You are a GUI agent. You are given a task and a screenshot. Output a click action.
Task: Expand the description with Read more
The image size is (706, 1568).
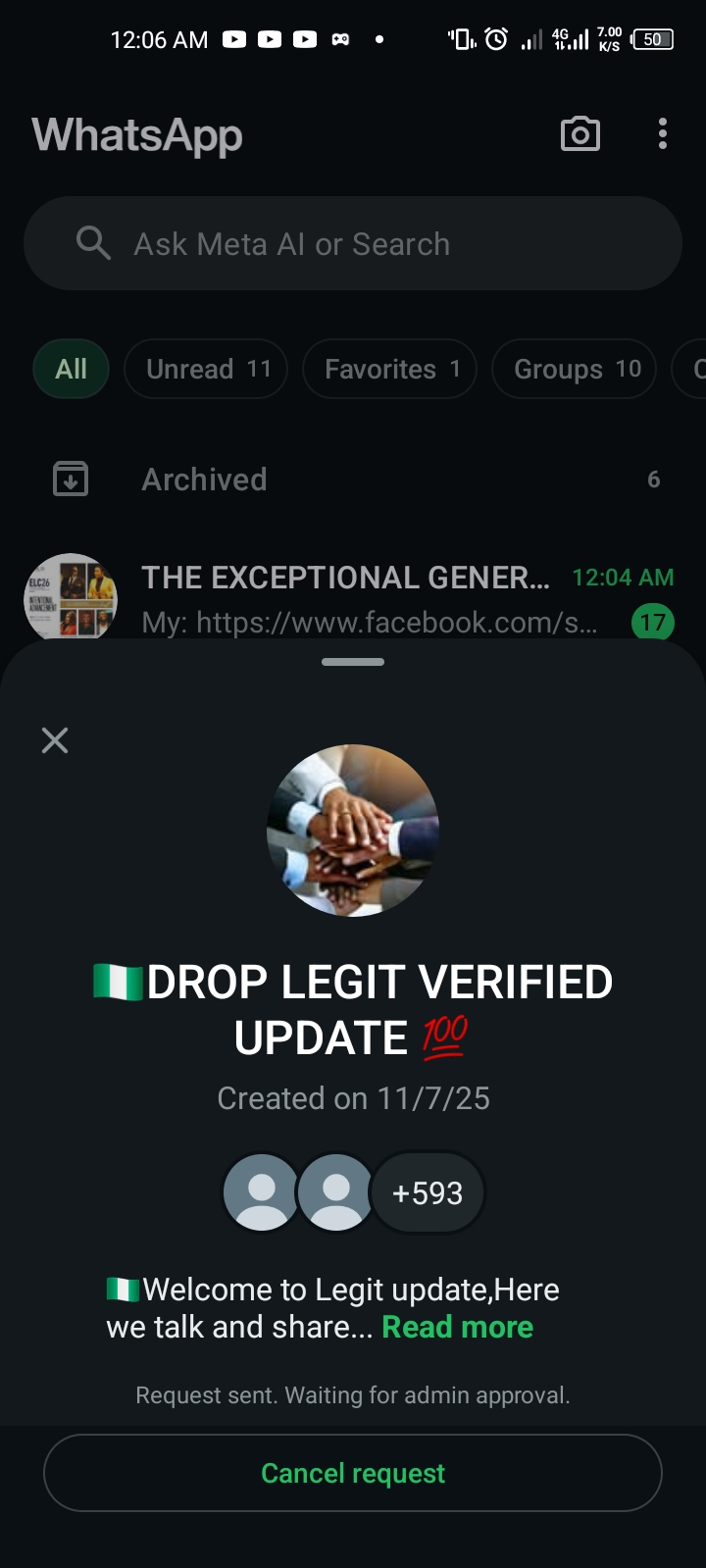[457, 1327]
